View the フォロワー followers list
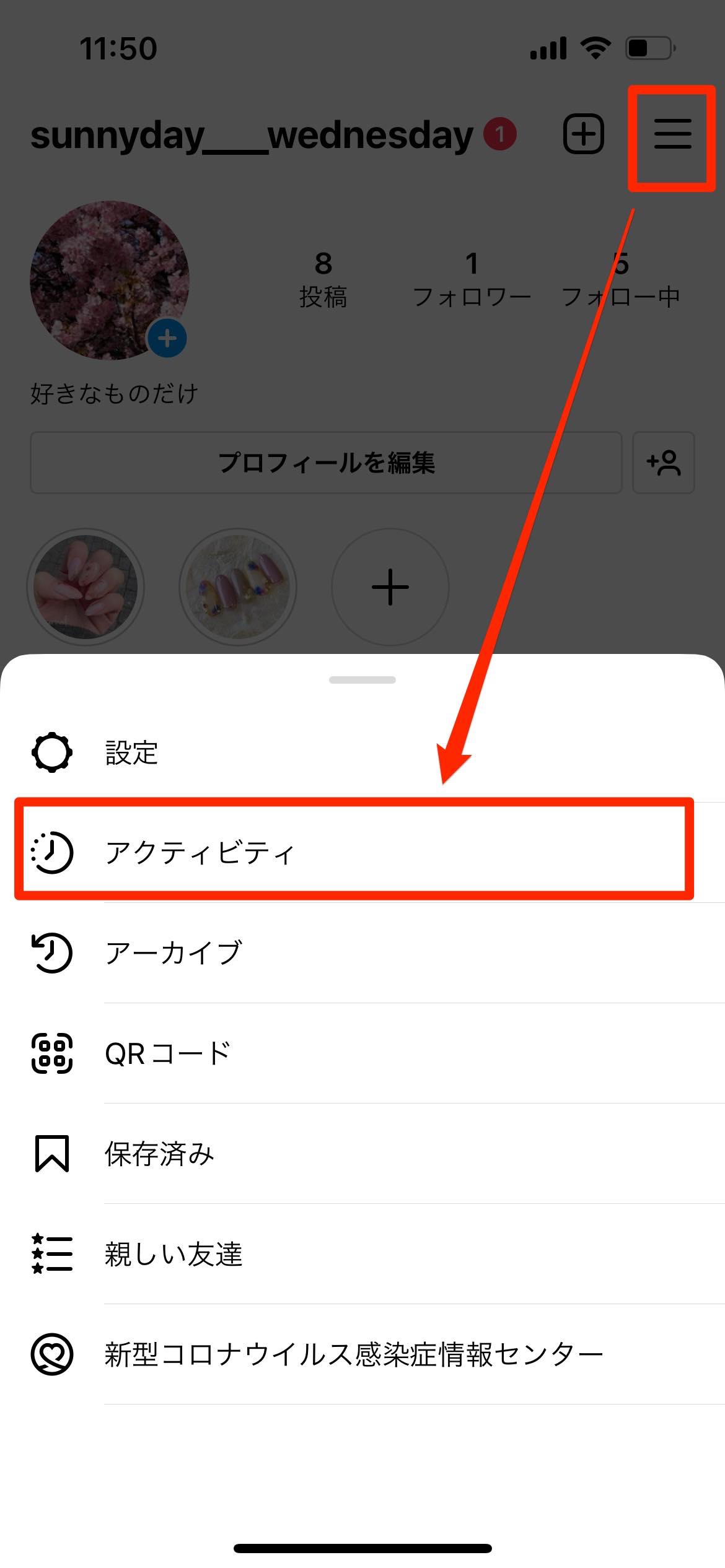Image resolution: width=725 pixels, height=1568 pixels. coord(472,280)
